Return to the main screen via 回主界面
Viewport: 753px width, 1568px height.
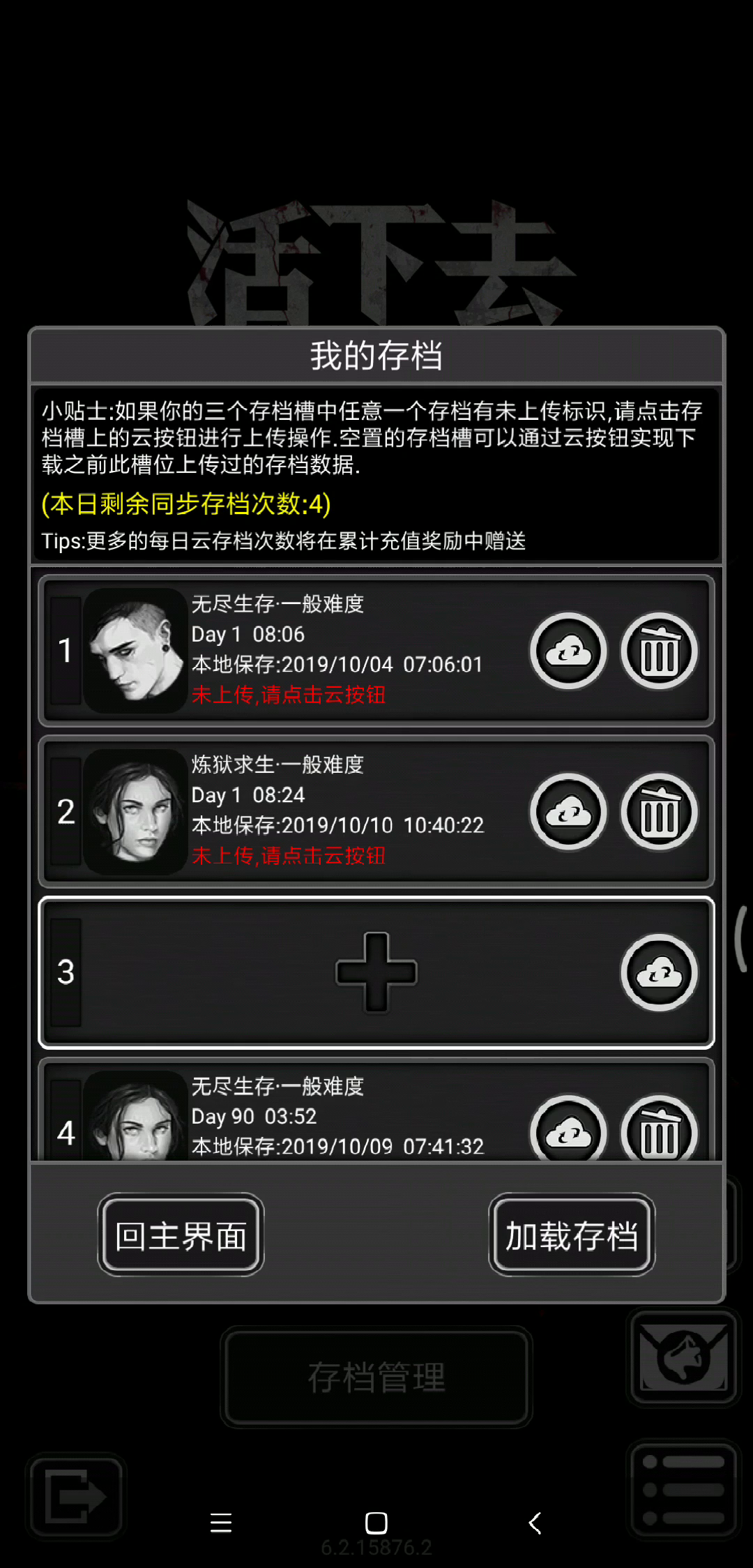(x=181, y=1235)
